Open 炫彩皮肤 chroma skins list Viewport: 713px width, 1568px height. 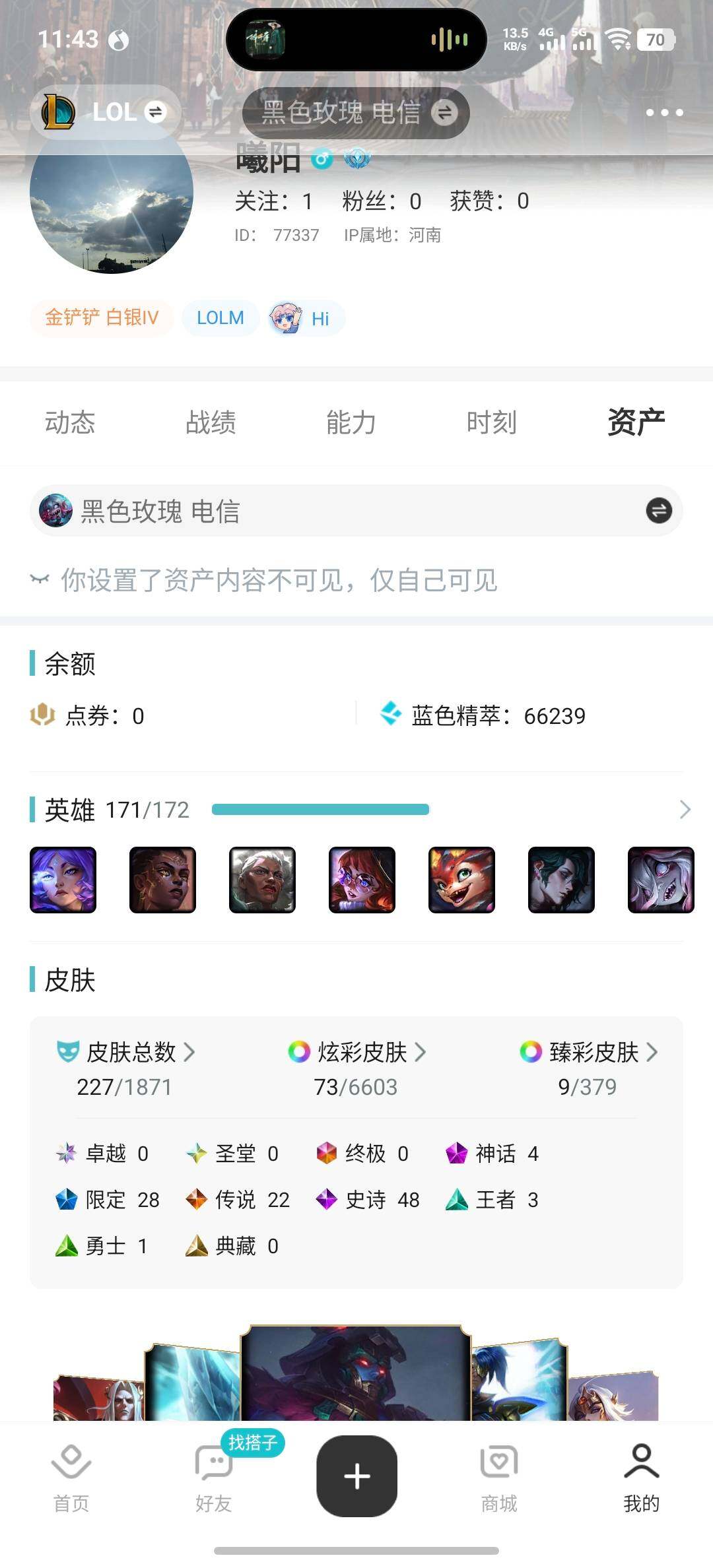point(357,1053)
